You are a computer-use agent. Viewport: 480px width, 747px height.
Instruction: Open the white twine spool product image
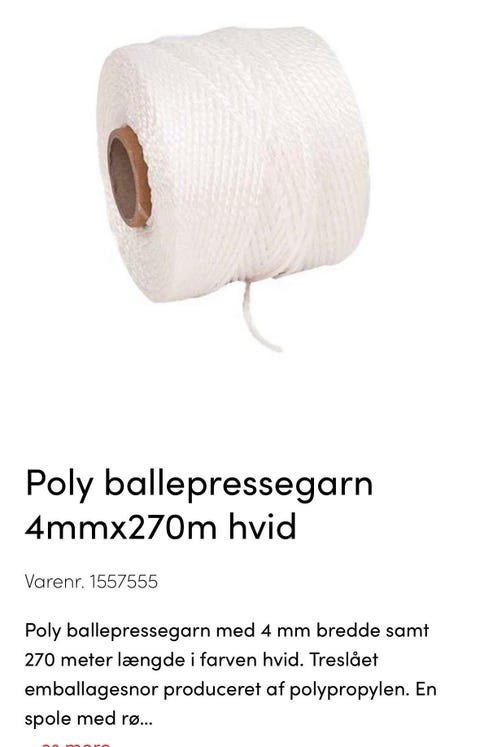[x=233, y=188]
